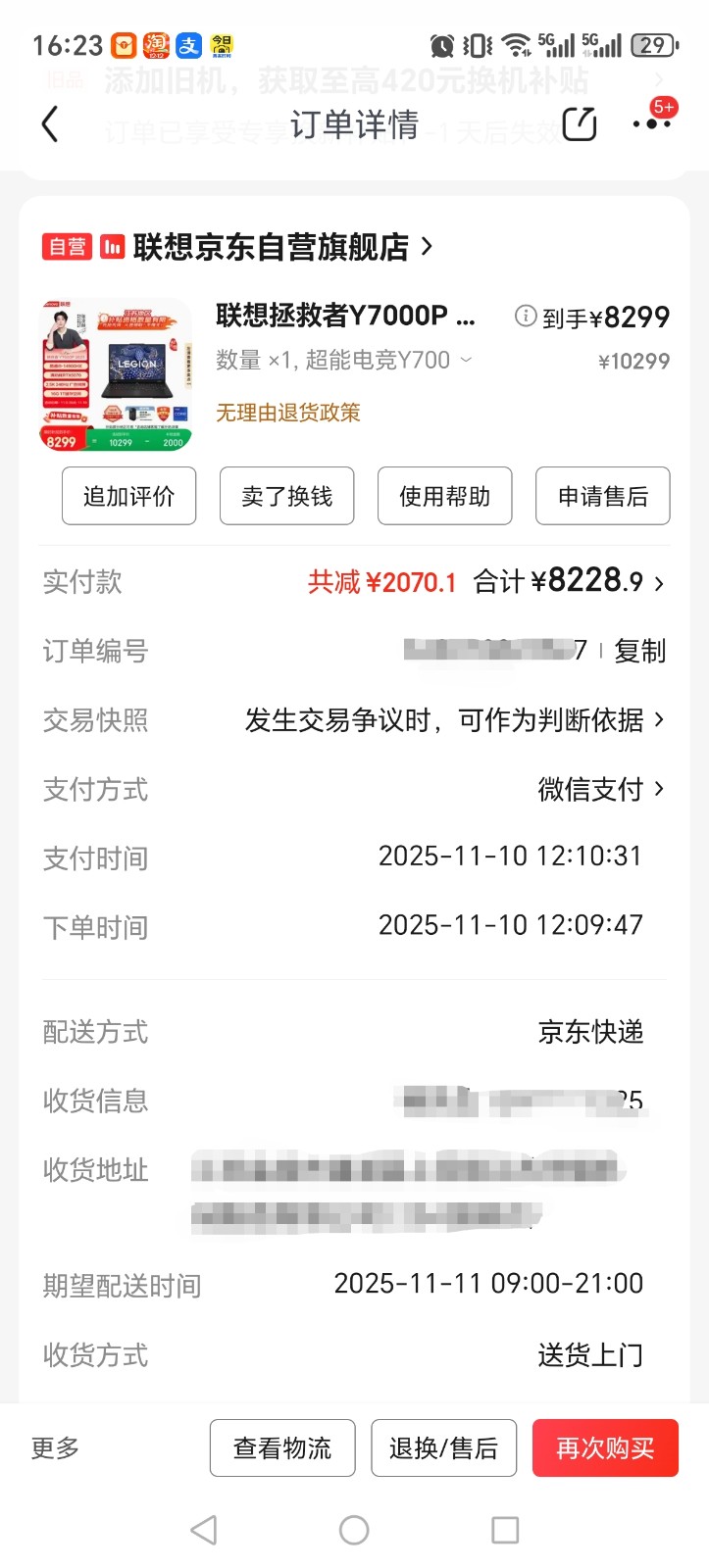Tap the home circle in the navigation bar

(x=354, y=1529)
